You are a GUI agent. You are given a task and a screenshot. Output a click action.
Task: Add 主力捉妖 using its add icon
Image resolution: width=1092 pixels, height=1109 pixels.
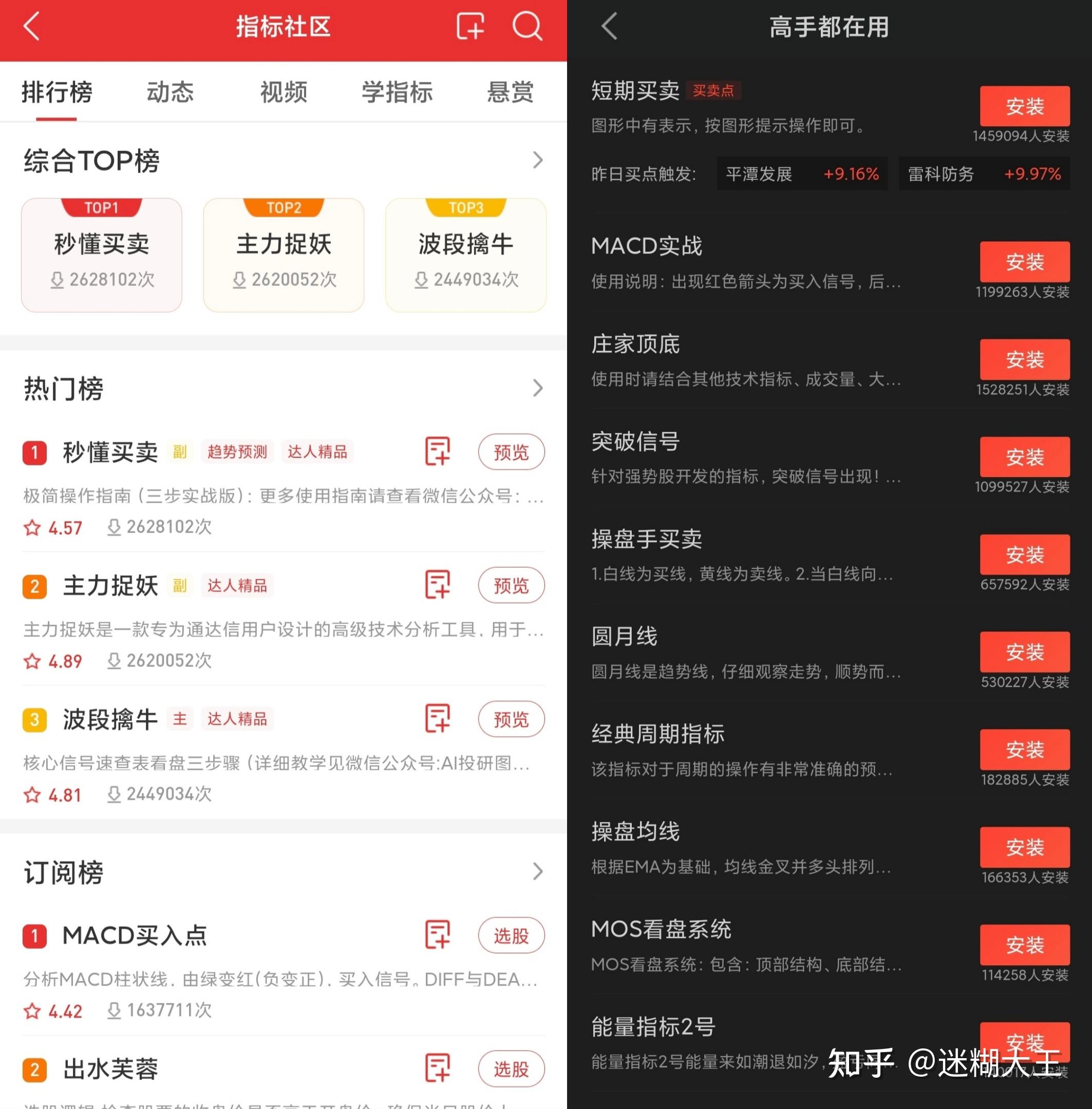[438, 585]
